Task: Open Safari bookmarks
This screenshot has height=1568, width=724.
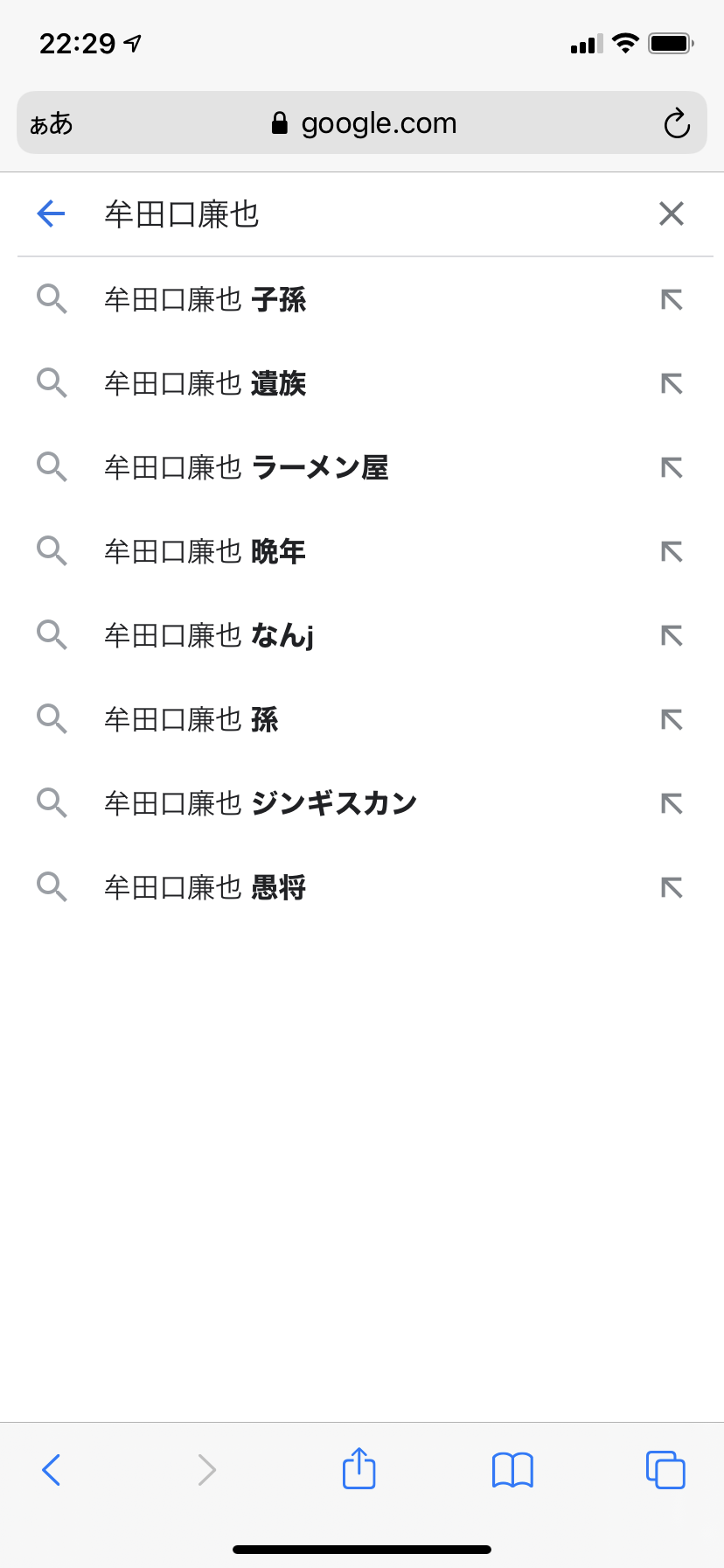Action: click(512, 1470)
